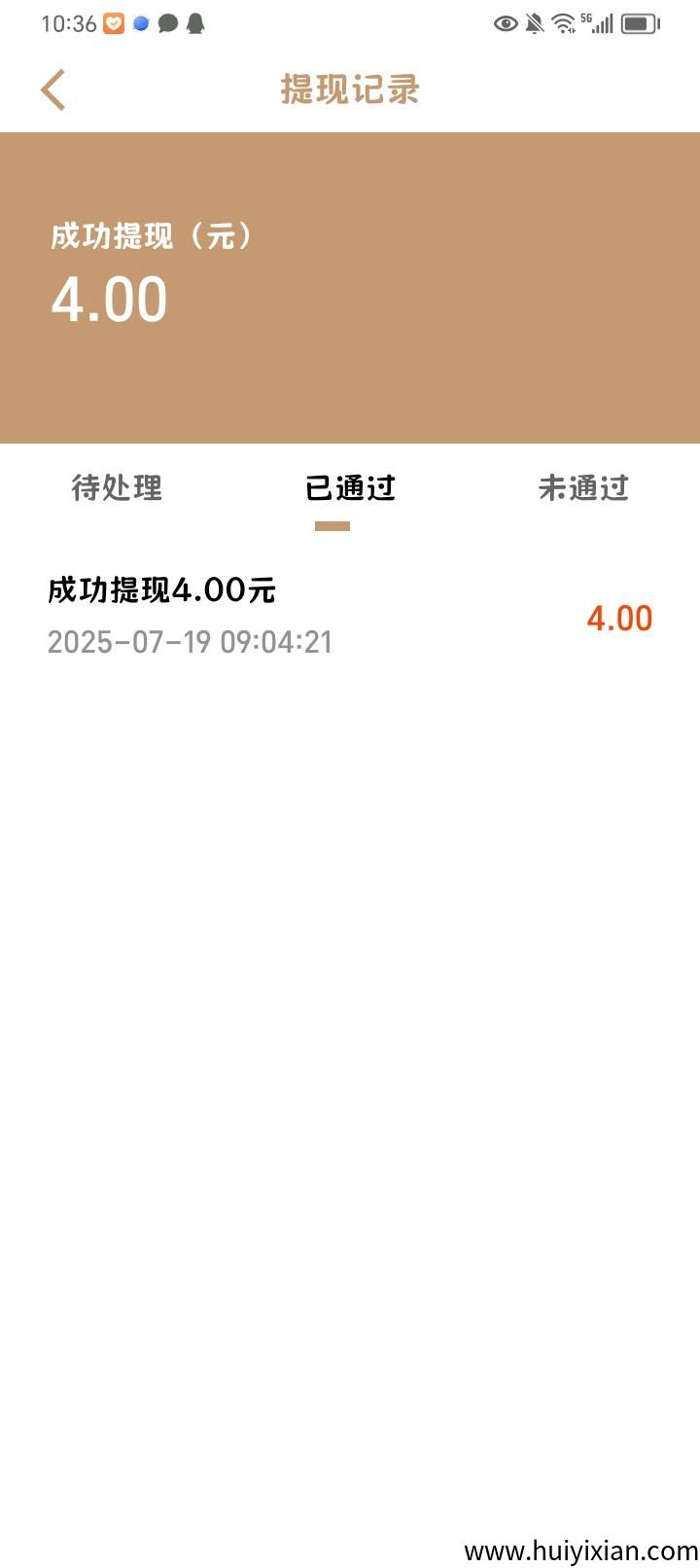This screenshot has width=700, height=1568.
Task: Tap the chat bubble notification icon
Action: click(x=168, y=21)
